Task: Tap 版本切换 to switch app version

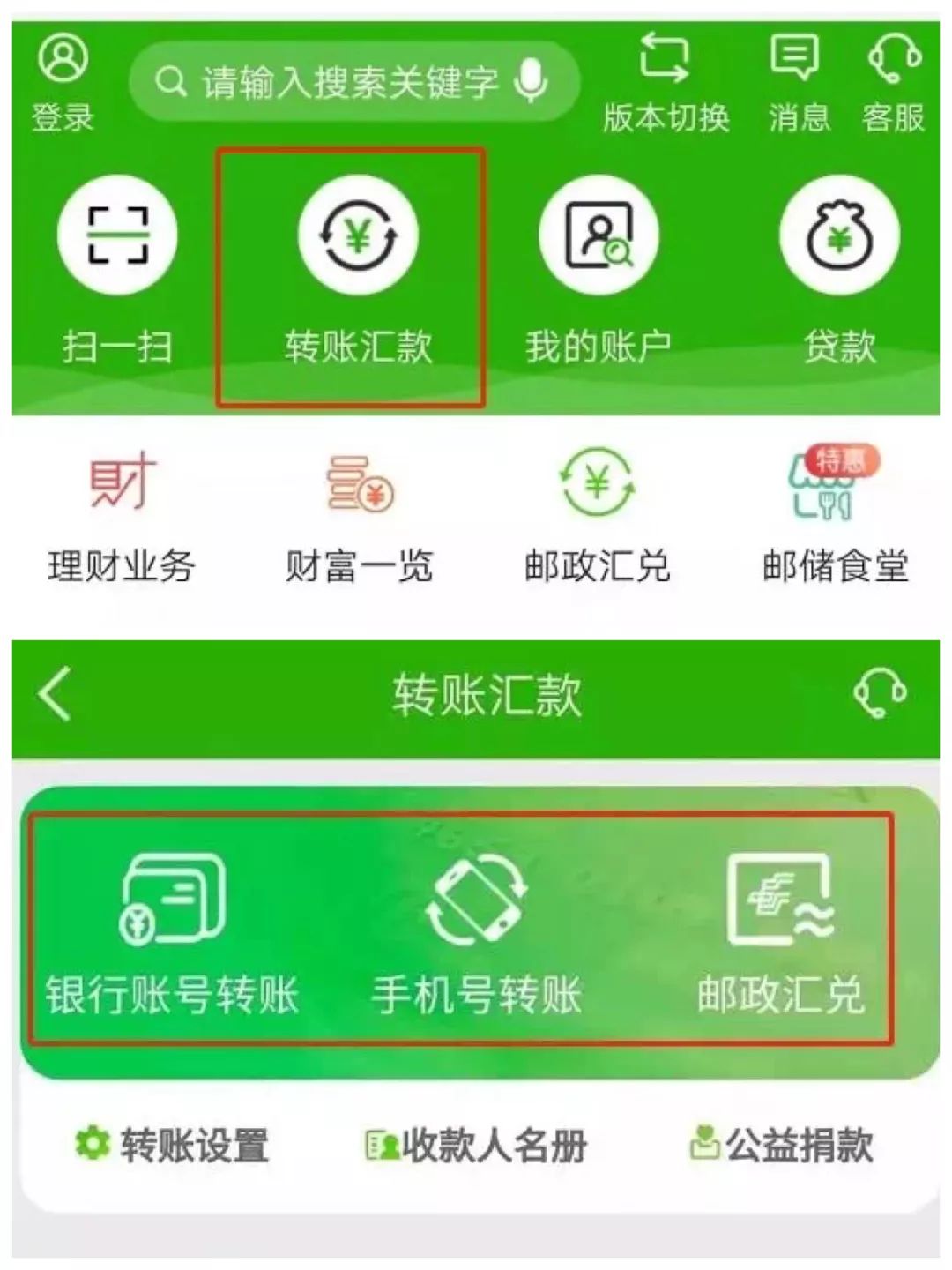Action: (666, 81)
